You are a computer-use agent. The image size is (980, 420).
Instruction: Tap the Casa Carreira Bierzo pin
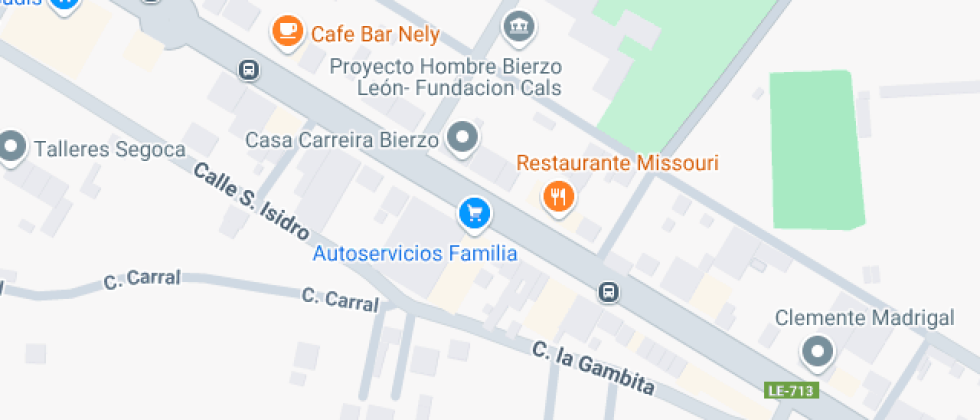coord(462,137)
